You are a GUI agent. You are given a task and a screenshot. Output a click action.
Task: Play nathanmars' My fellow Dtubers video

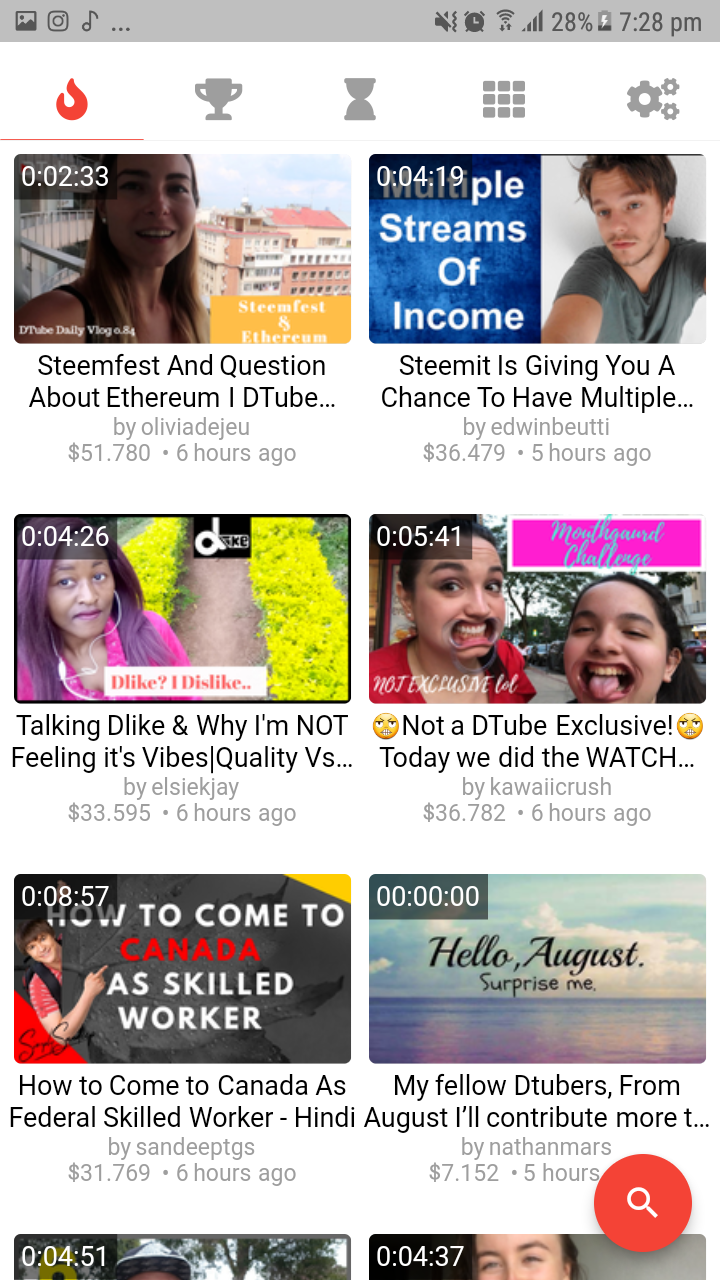click(537, 969)
